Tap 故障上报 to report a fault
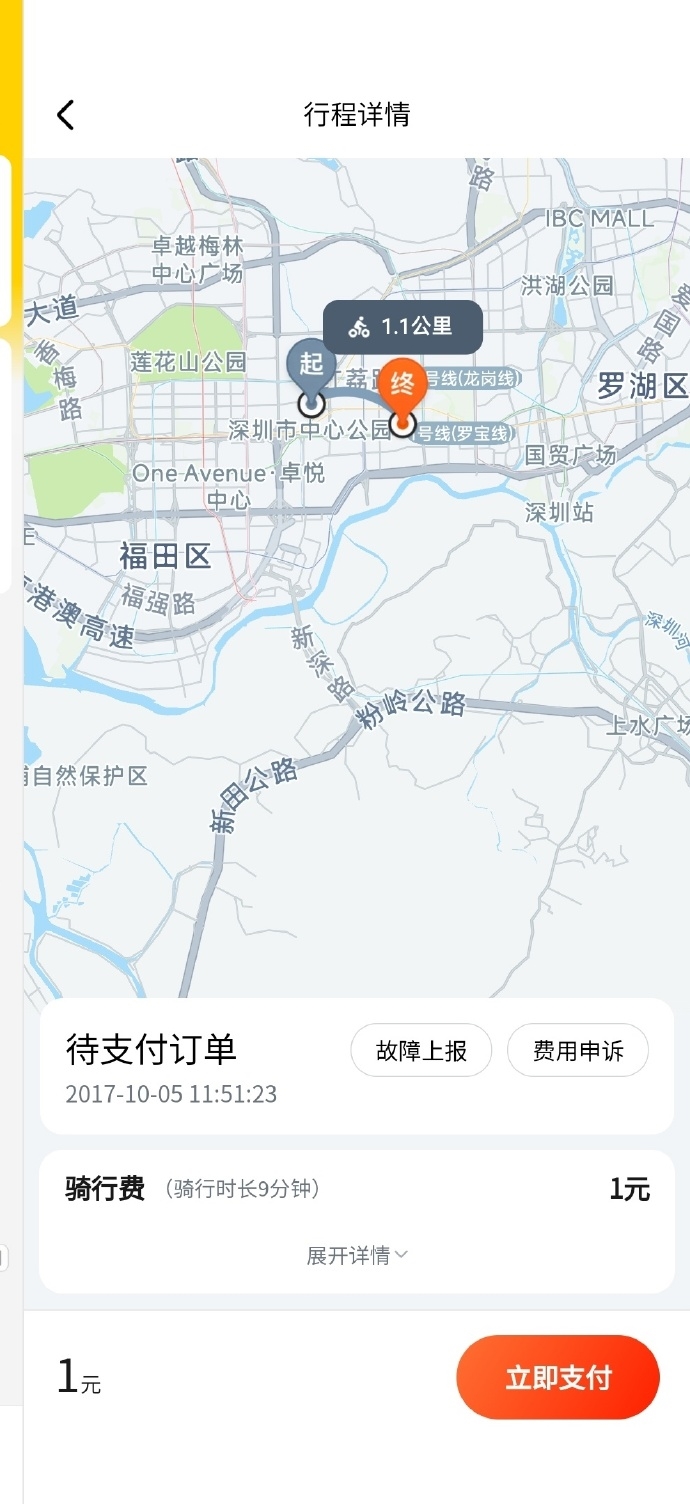Screen dimensions: 690x1504 point(421,1051)
